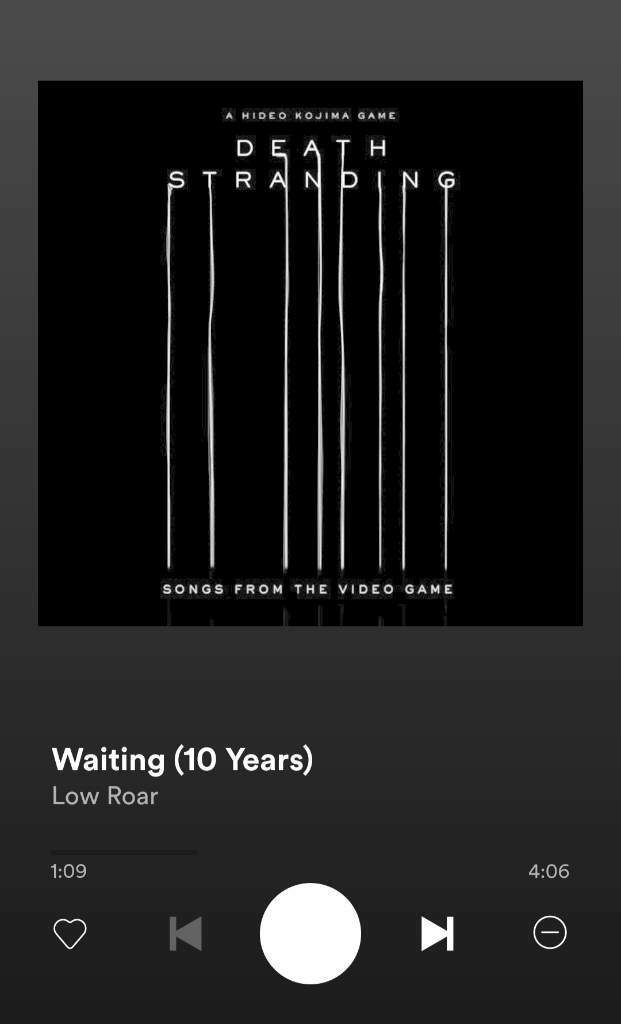Open the Death Stranding album artwork
The width and height of the screenshot is (621, 1024).
click(x=310, y=353)
